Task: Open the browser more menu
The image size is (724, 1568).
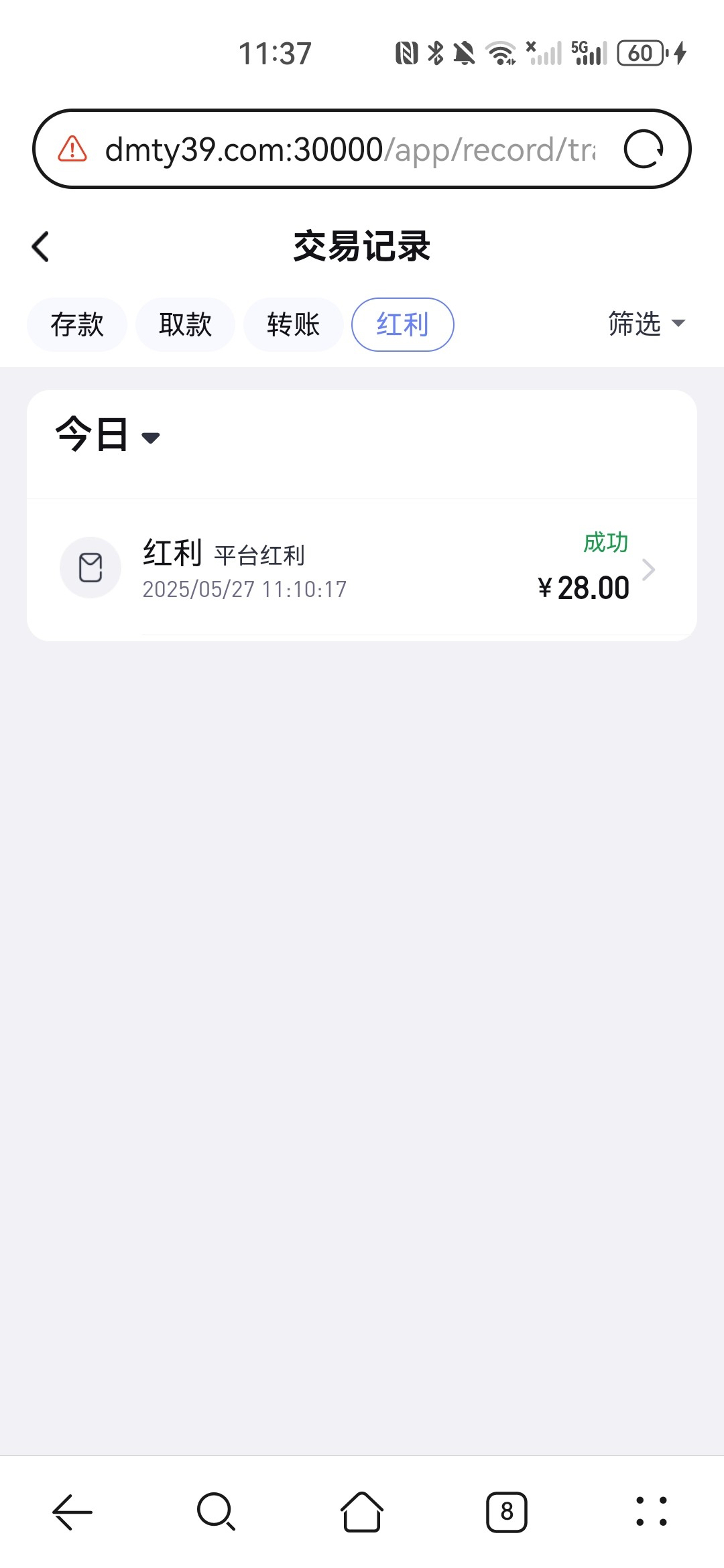Action: pos(651,1512)
